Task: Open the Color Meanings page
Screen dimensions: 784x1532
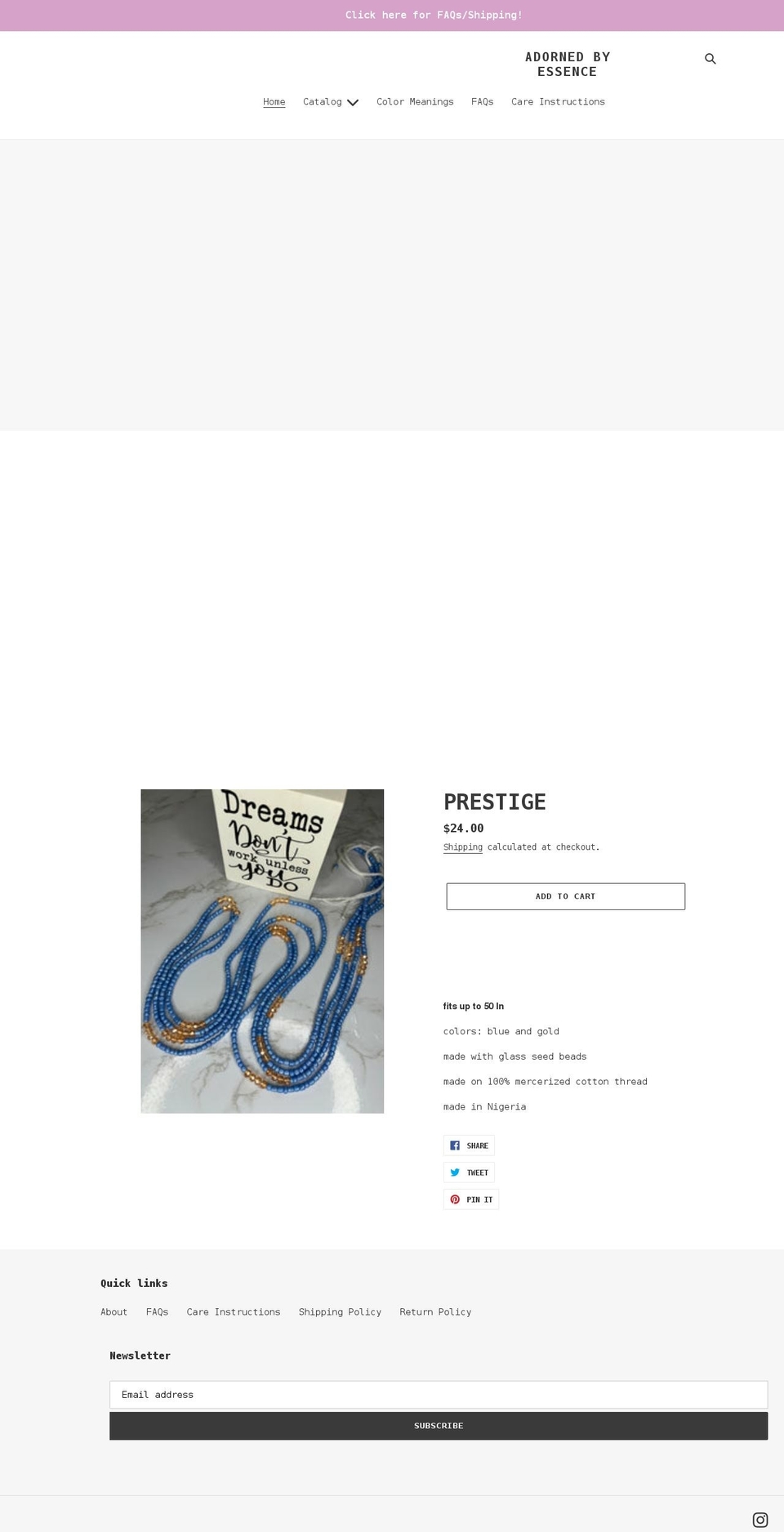Action: (x=415, y=101)
